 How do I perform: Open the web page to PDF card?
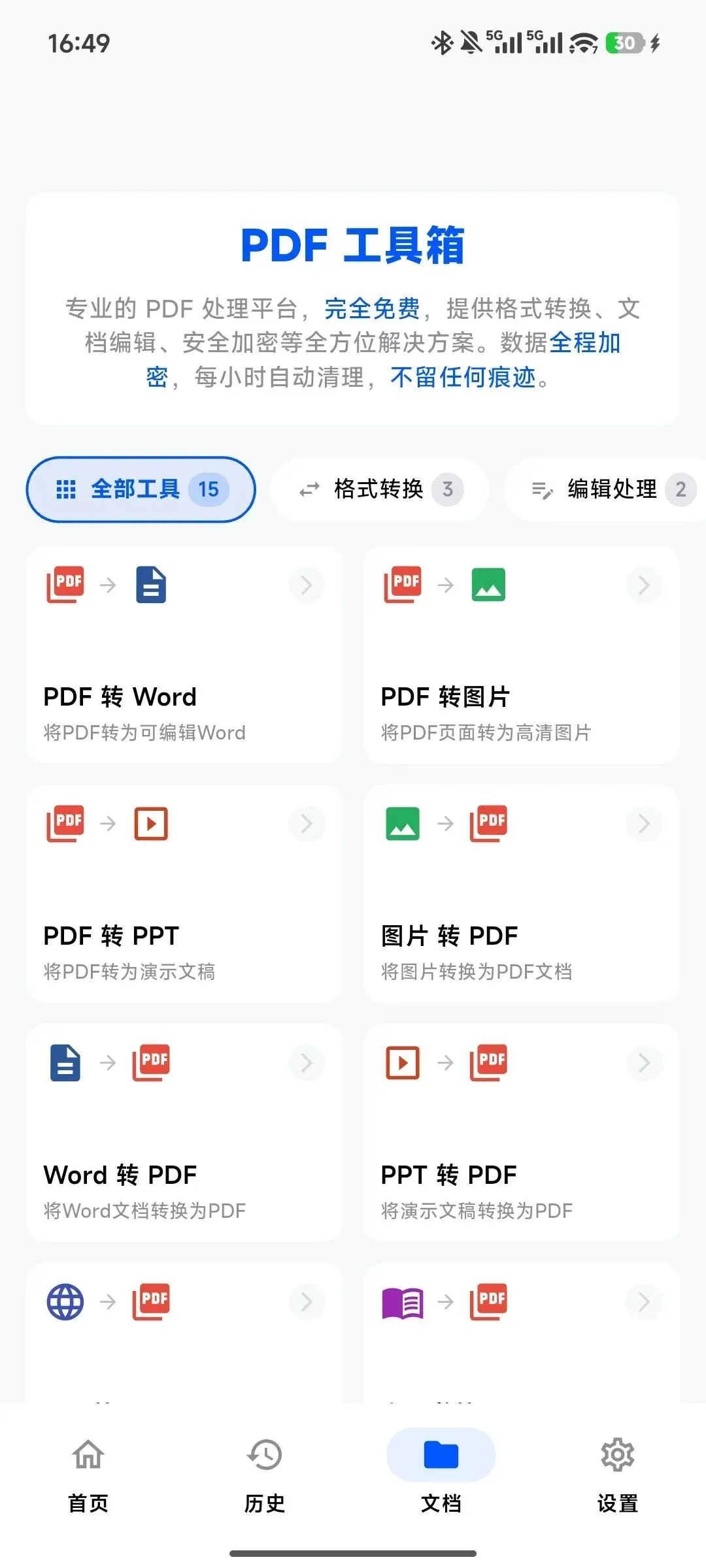(x=184, y=1333)
